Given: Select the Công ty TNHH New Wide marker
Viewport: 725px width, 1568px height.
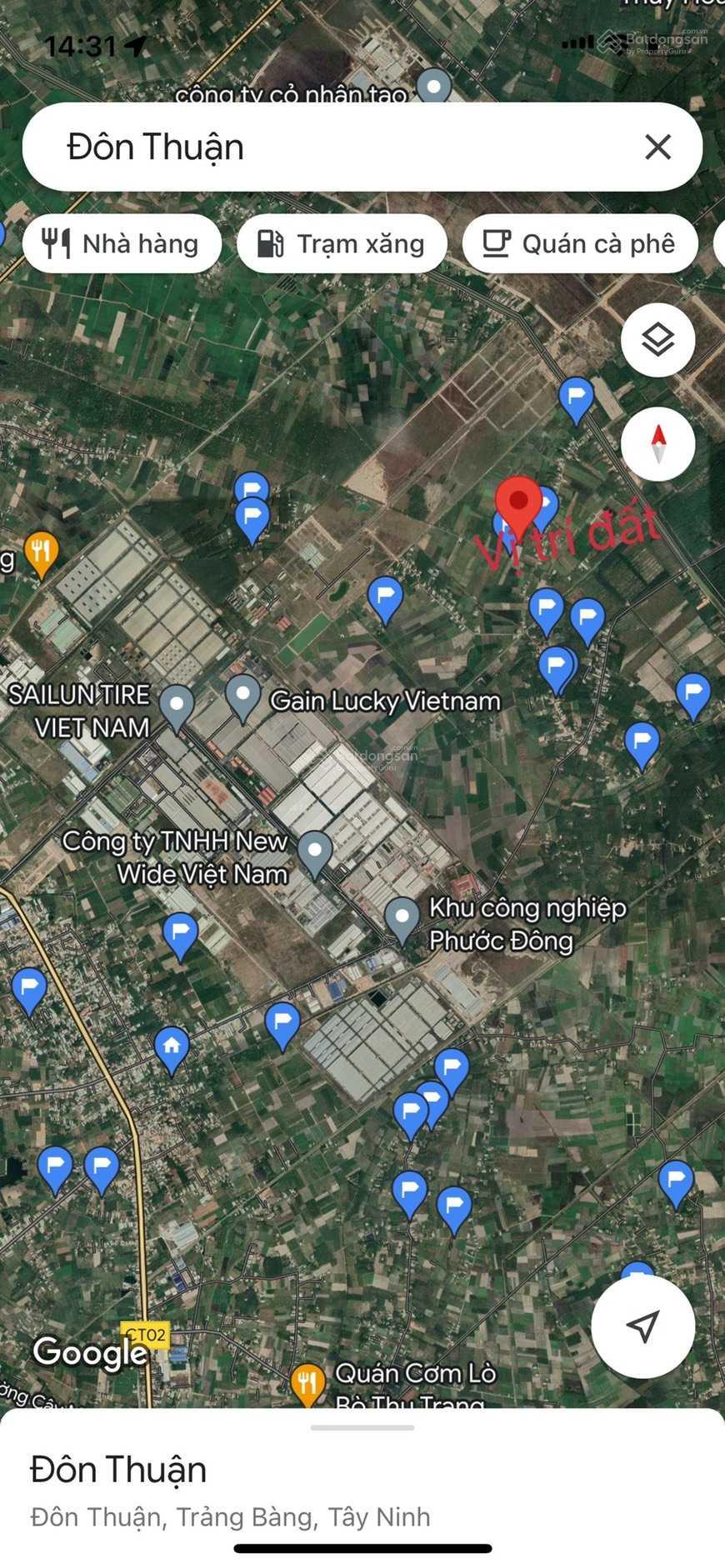Looking at the screenshot, I should (x=315, y=850).
